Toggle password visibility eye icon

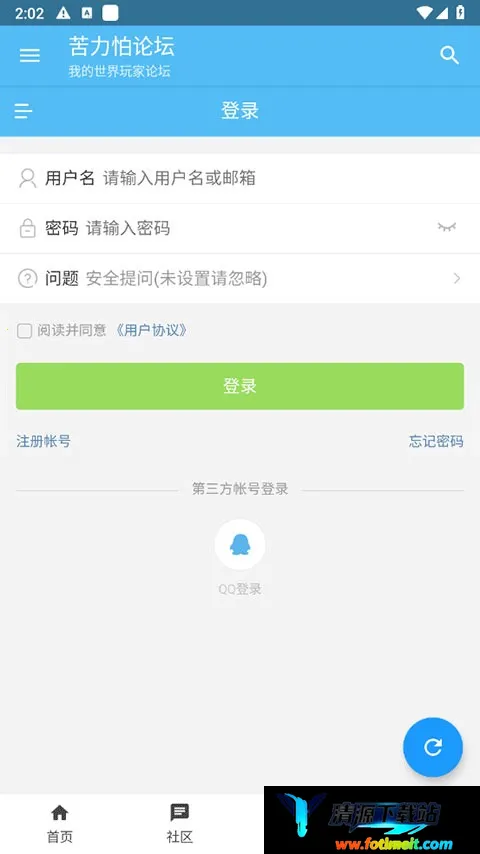447,227
